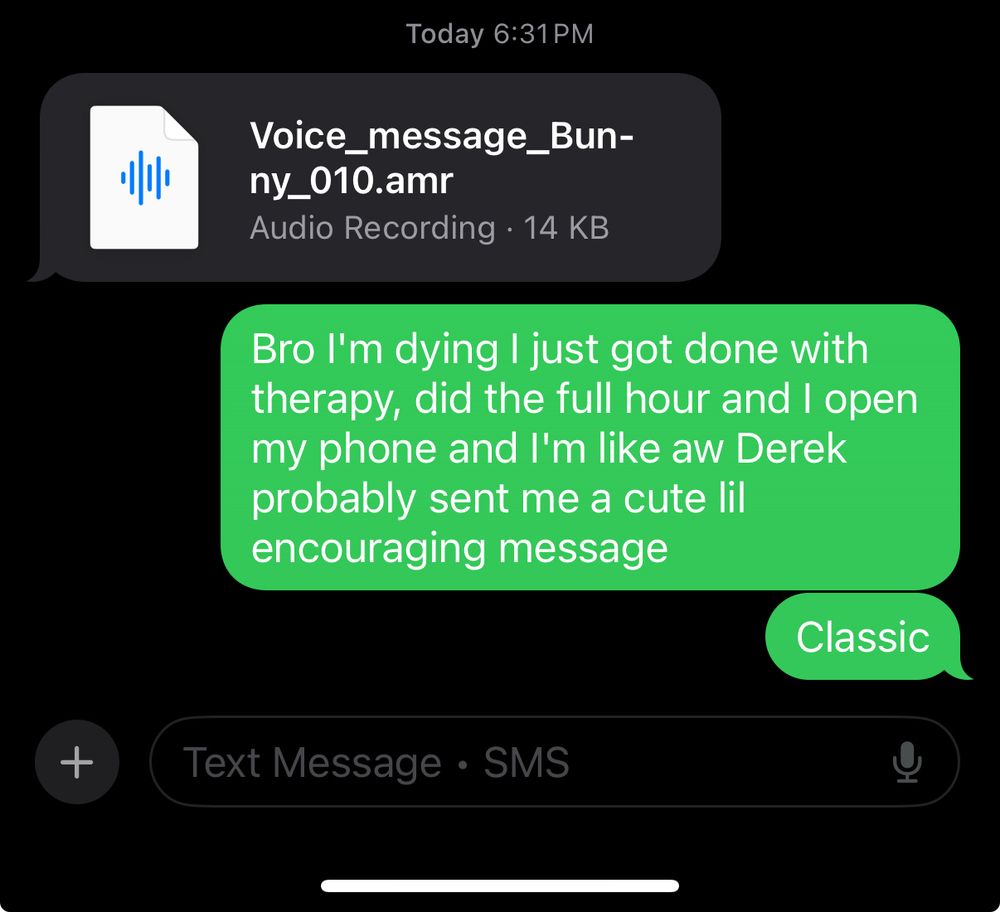This screenshot has width=1000, height=912.
Task: Tap the plus button to add attachments
Action: (77, 761)
